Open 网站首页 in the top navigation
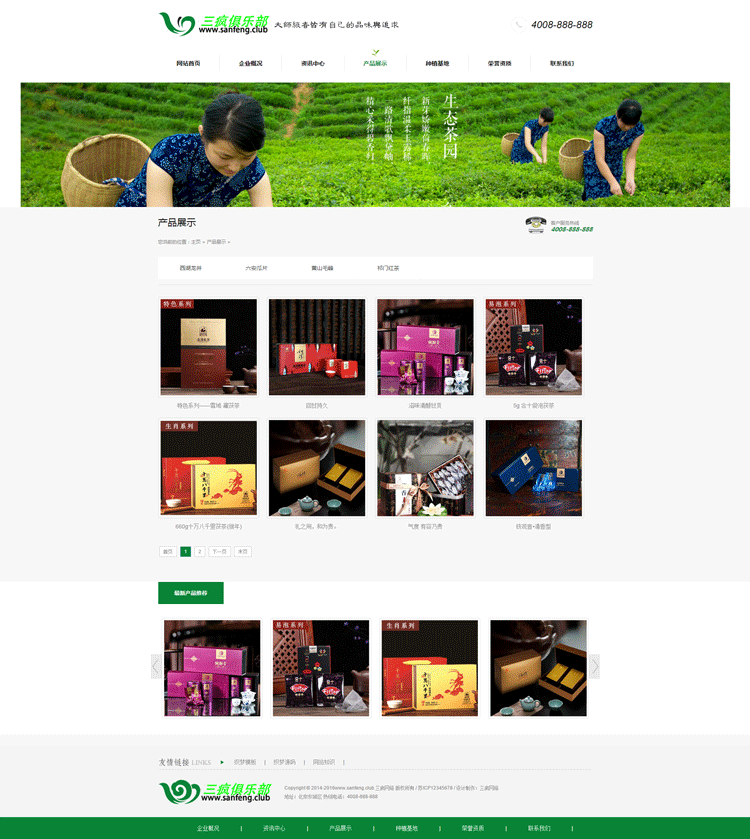750x839 pixels. (x=188, y=63)
